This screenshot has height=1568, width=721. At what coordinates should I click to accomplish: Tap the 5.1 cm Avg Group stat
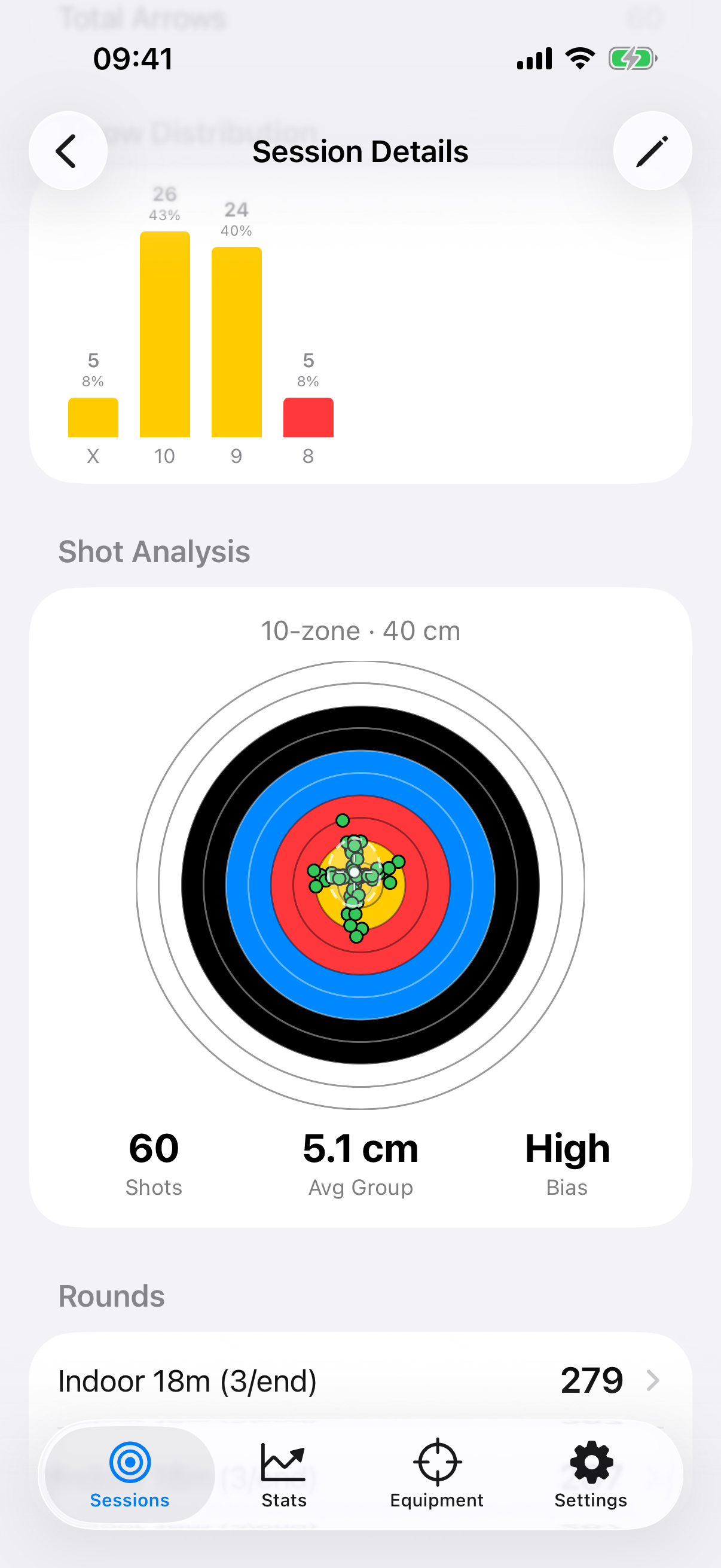[360, 1151]
